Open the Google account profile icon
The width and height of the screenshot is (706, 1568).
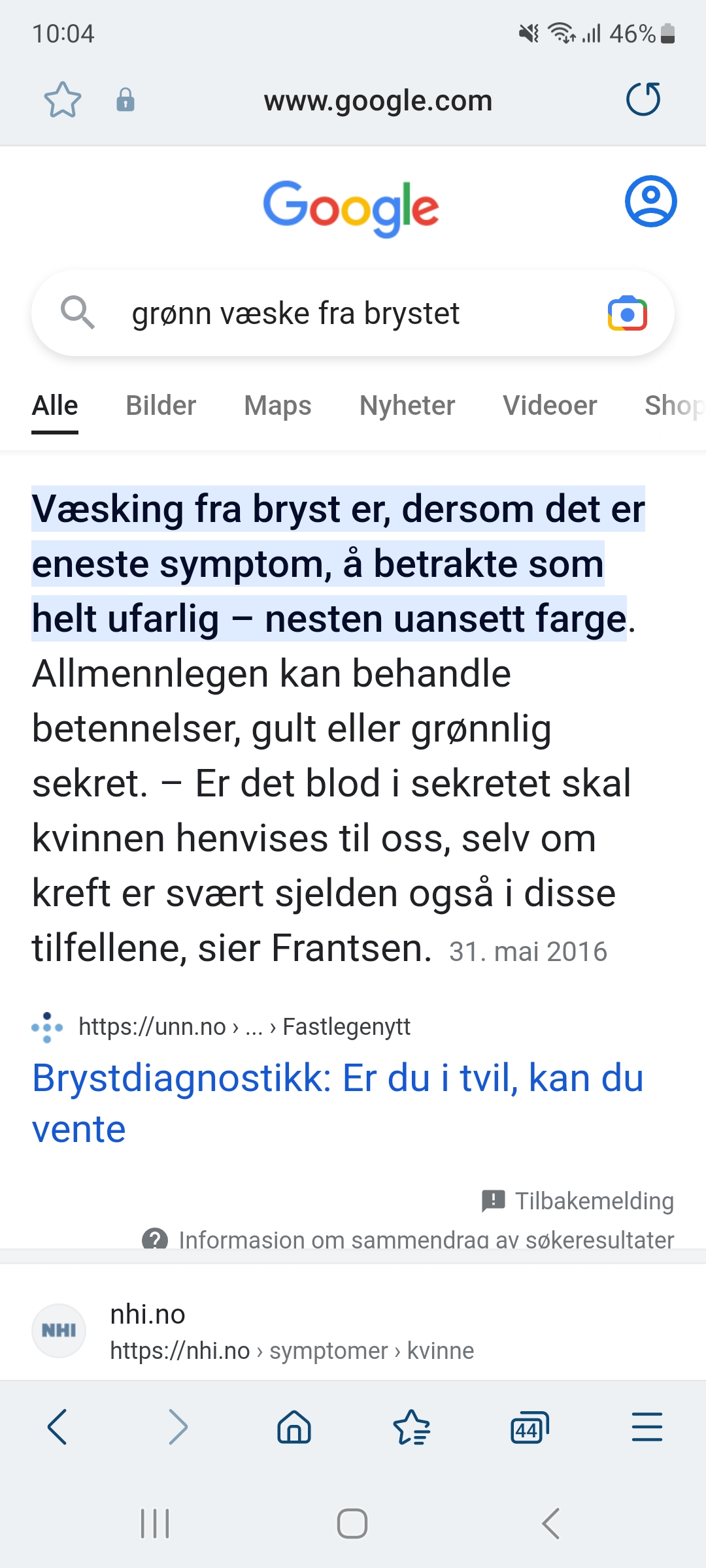tap(650, 201)
